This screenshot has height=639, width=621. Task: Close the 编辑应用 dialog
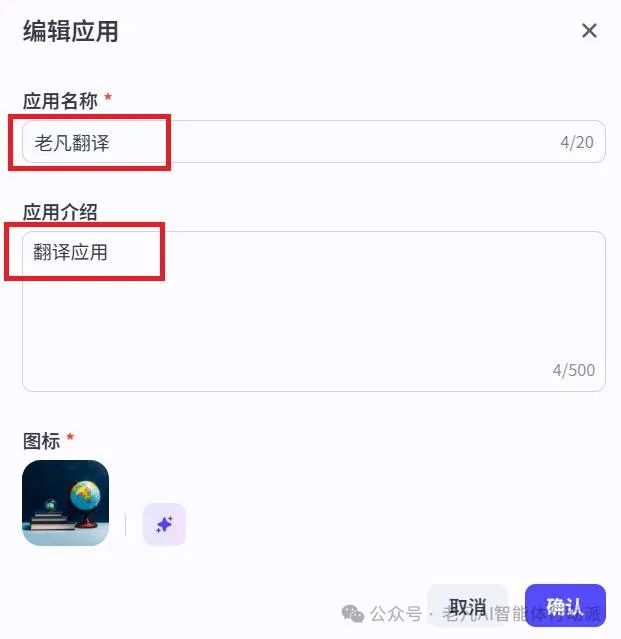point(589,31)
